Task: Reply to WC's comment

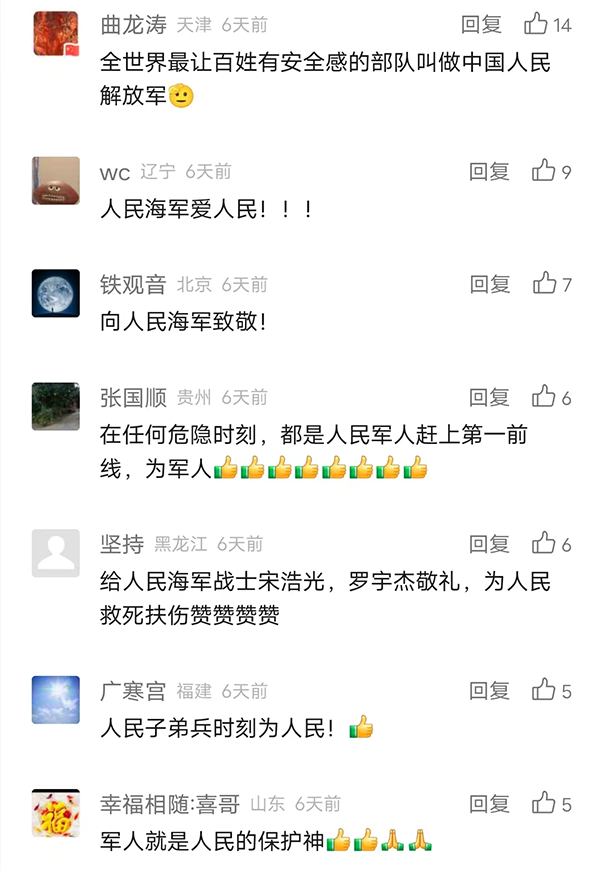Action: pyautogui.click(x=490, y=172)
